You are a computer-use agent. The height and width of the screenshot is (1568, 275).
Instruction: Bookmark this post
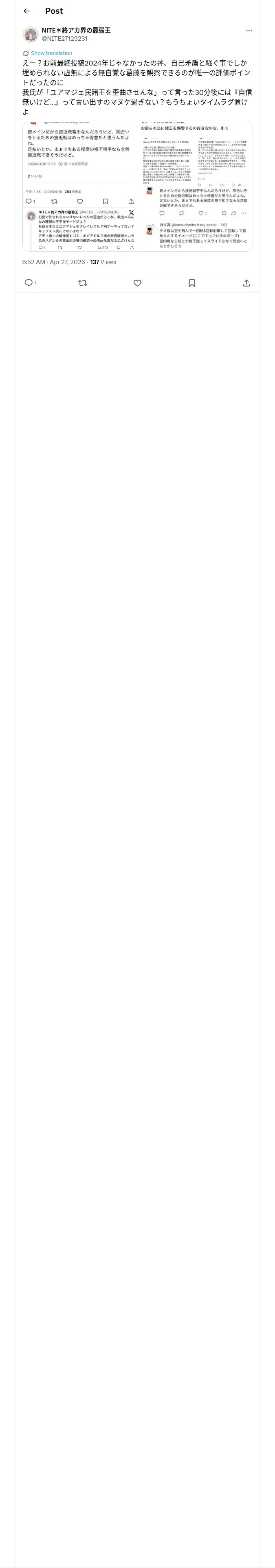[191, 283]
